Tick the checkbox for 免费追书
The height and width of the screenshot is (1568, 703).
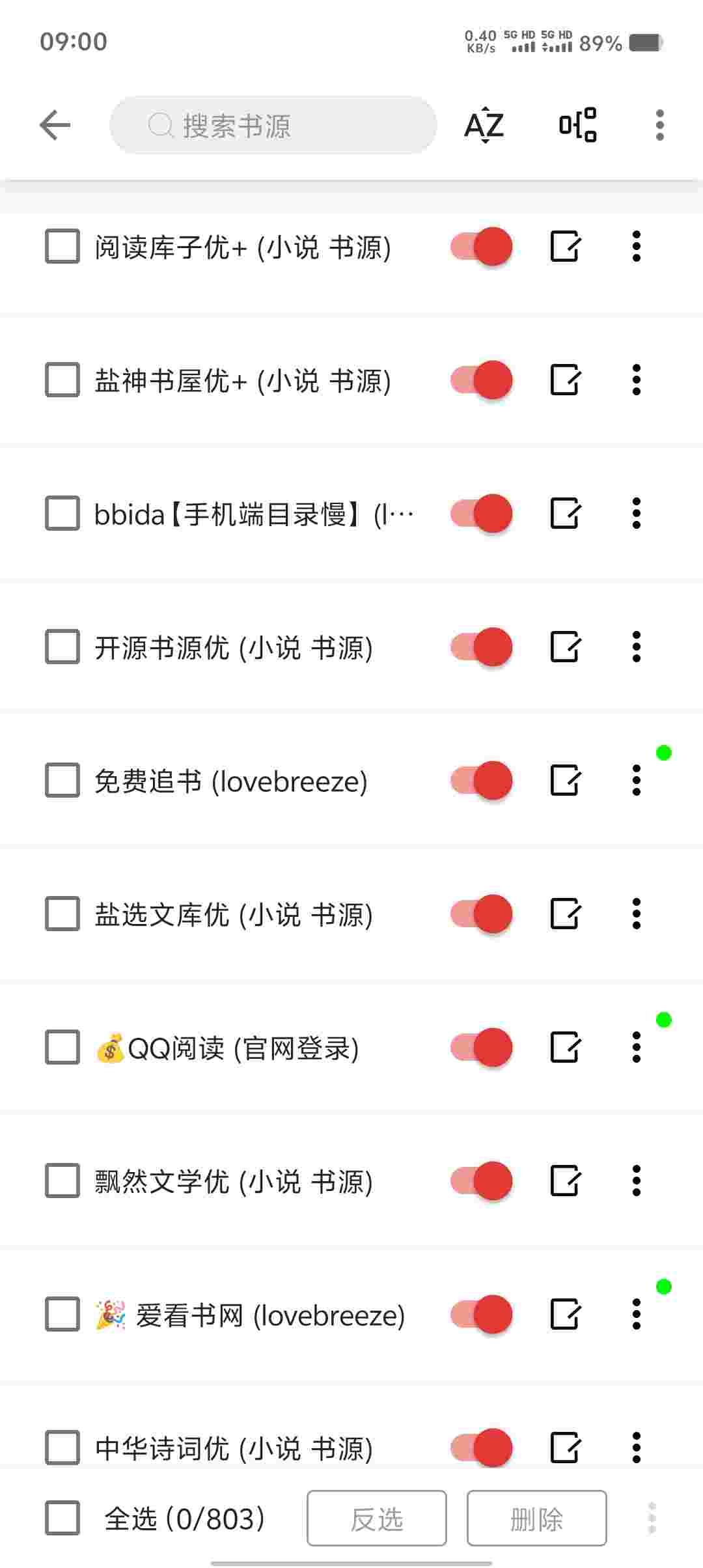(x=62, y=781)
